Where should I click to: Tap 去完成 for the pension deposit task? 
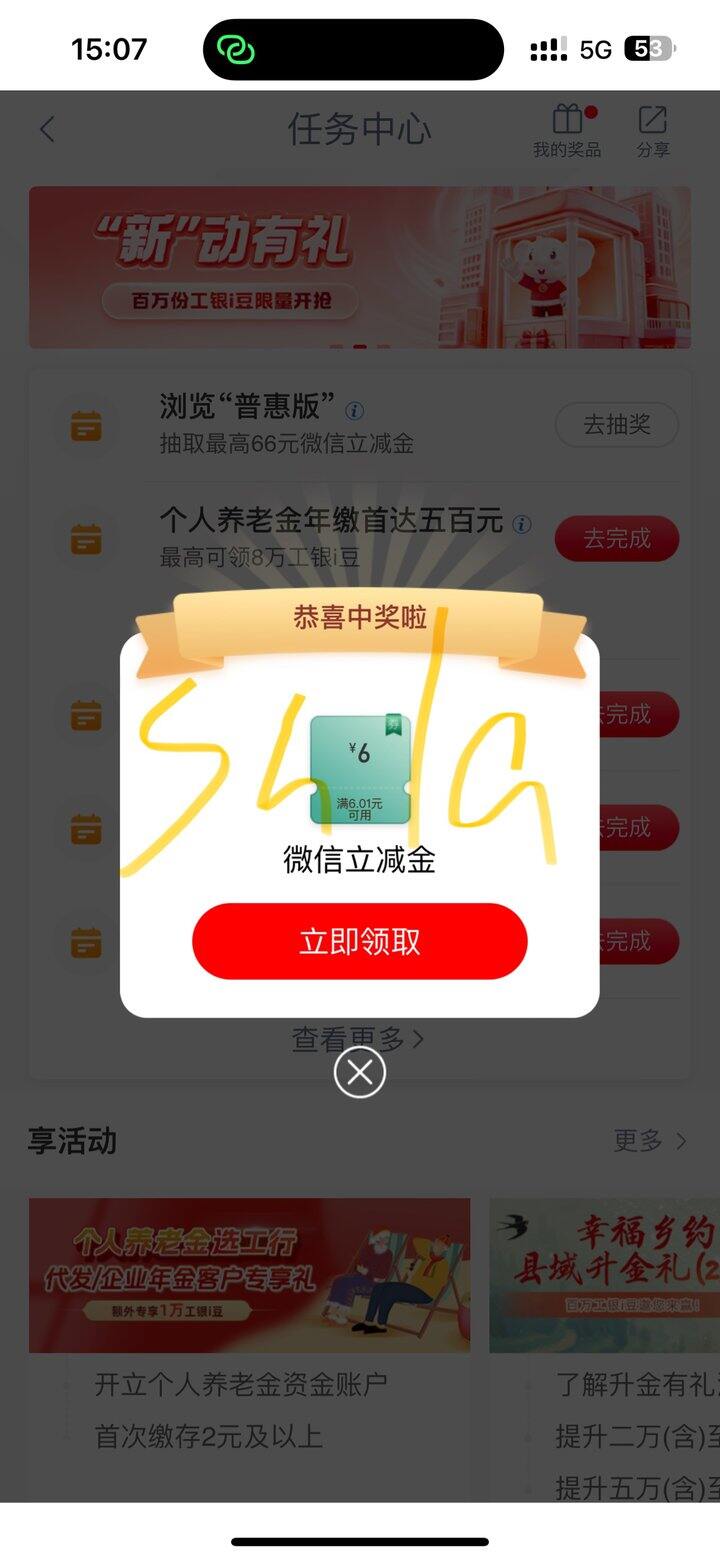(617, 537)
